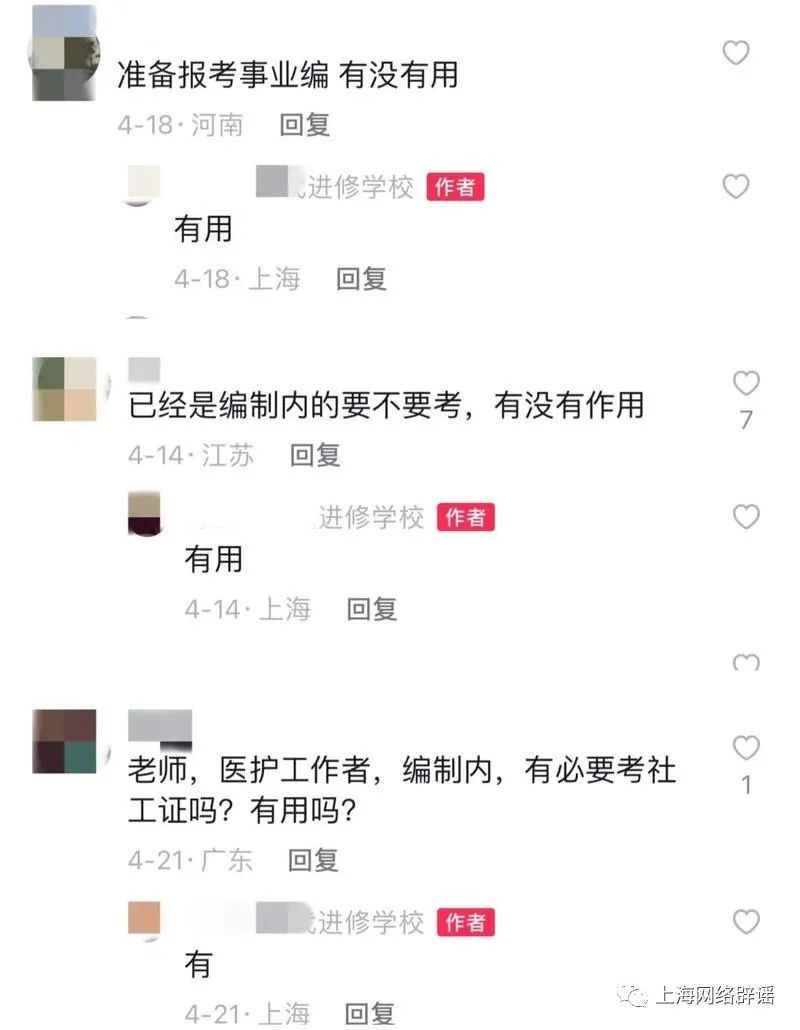Open the avatar of the 4-18 河南 commenter
The height and width of the screenshot is (1030, 800).
[65, 53]
